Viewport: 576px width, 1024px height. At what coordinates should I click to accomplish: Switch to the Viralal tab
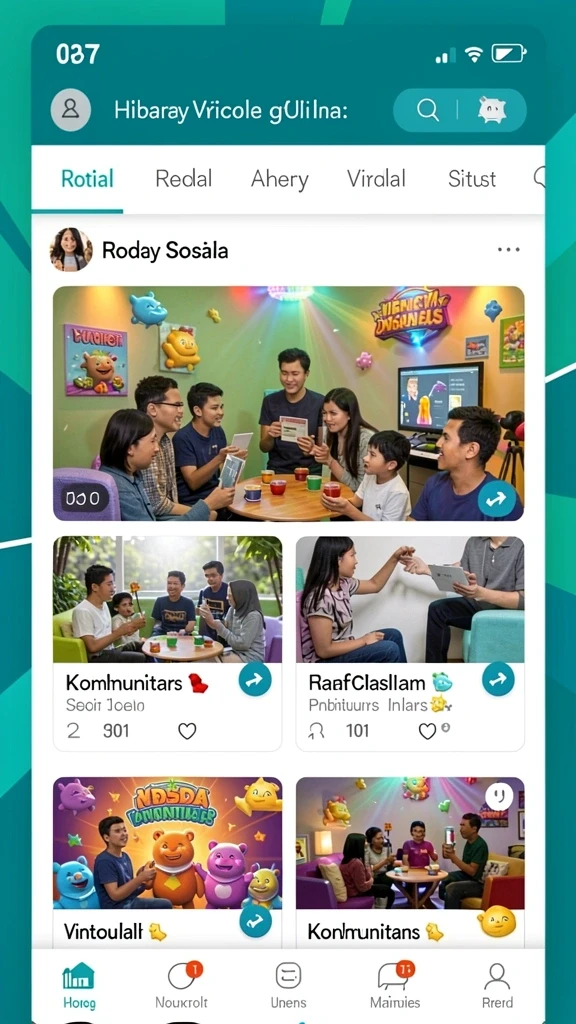coord(376,179)
